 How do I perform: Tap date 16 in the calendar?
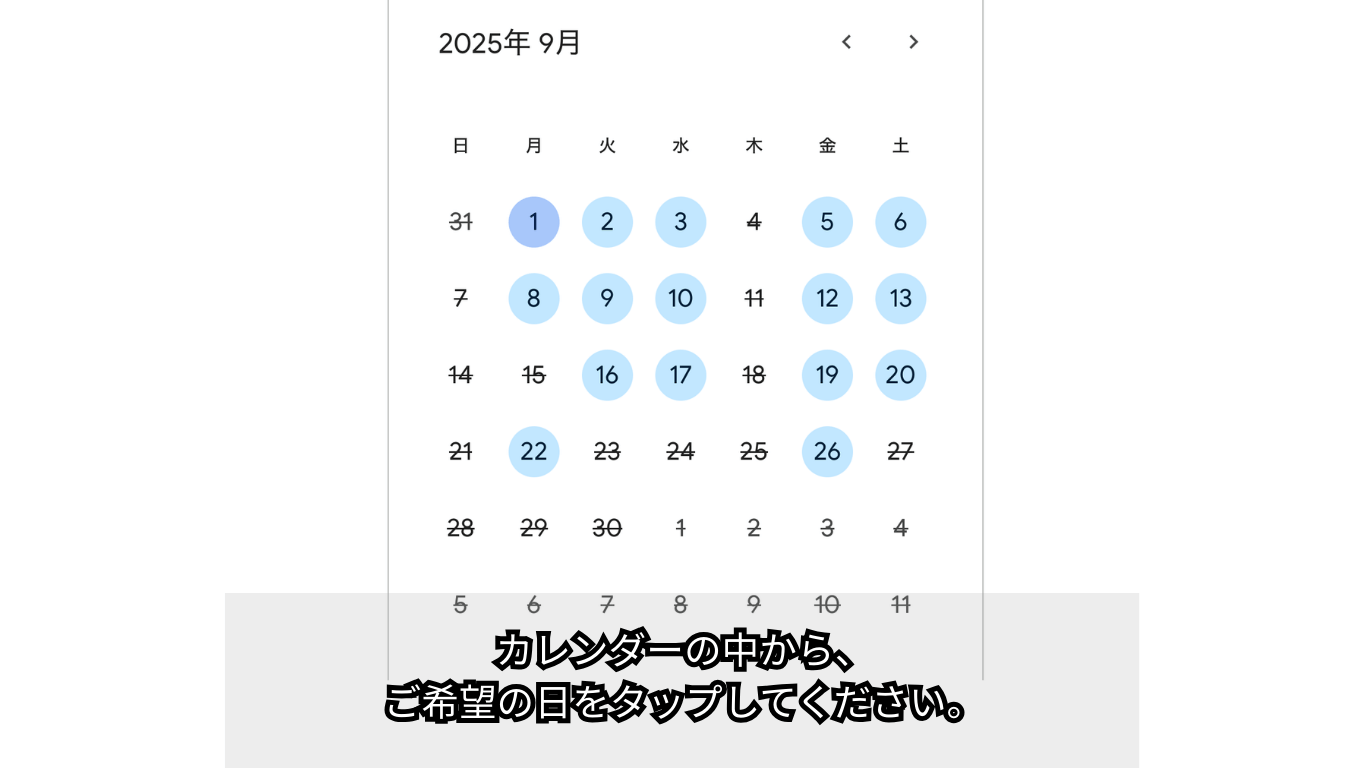tap(607, 375)
